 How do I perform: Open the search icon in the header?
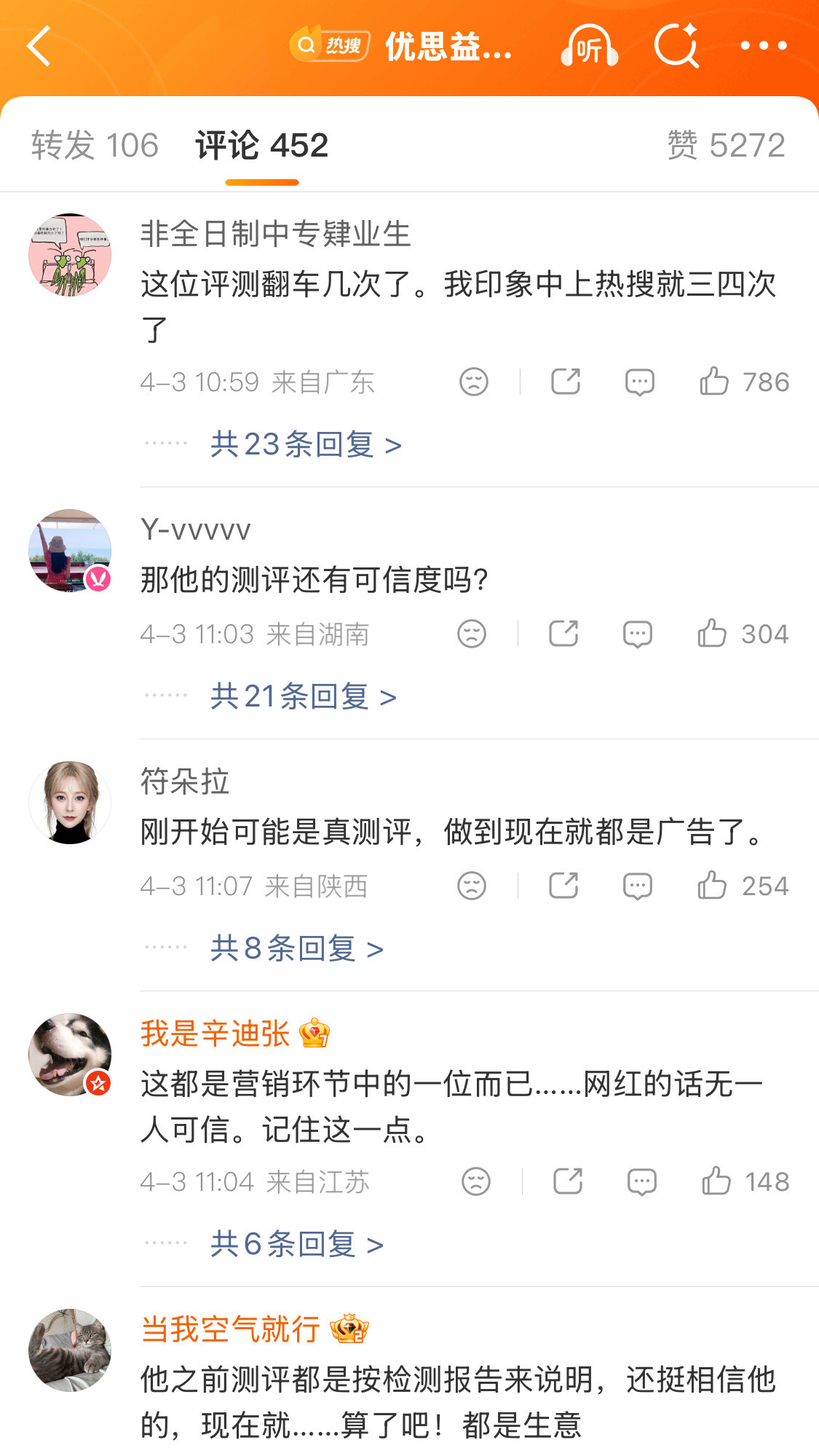coord(677,45)
